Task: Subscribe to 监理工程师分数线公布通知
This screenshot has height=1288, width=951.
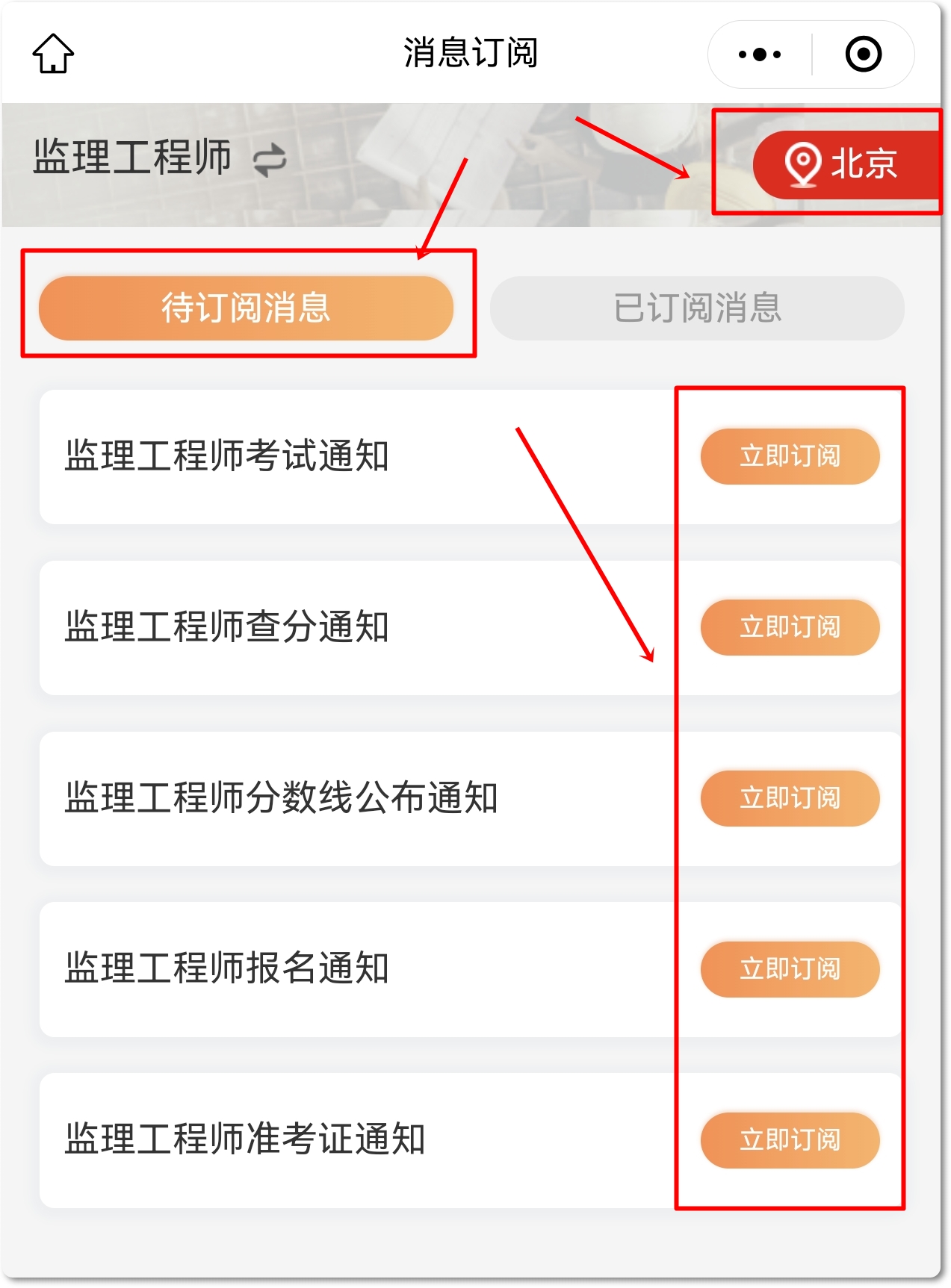Action: click(x=790, y=798)
